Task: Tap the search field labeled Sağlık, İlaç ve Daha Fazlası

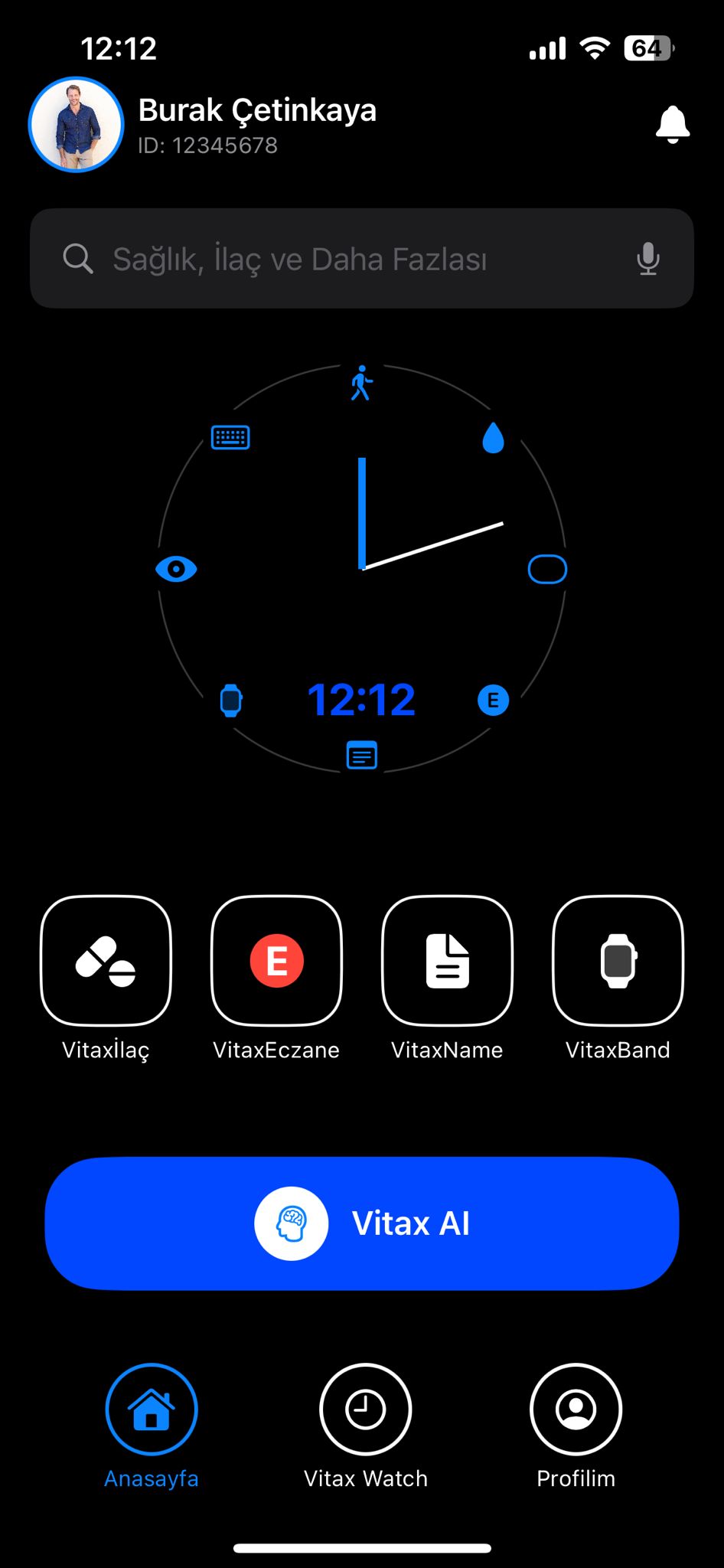Action: click(321, 259)
